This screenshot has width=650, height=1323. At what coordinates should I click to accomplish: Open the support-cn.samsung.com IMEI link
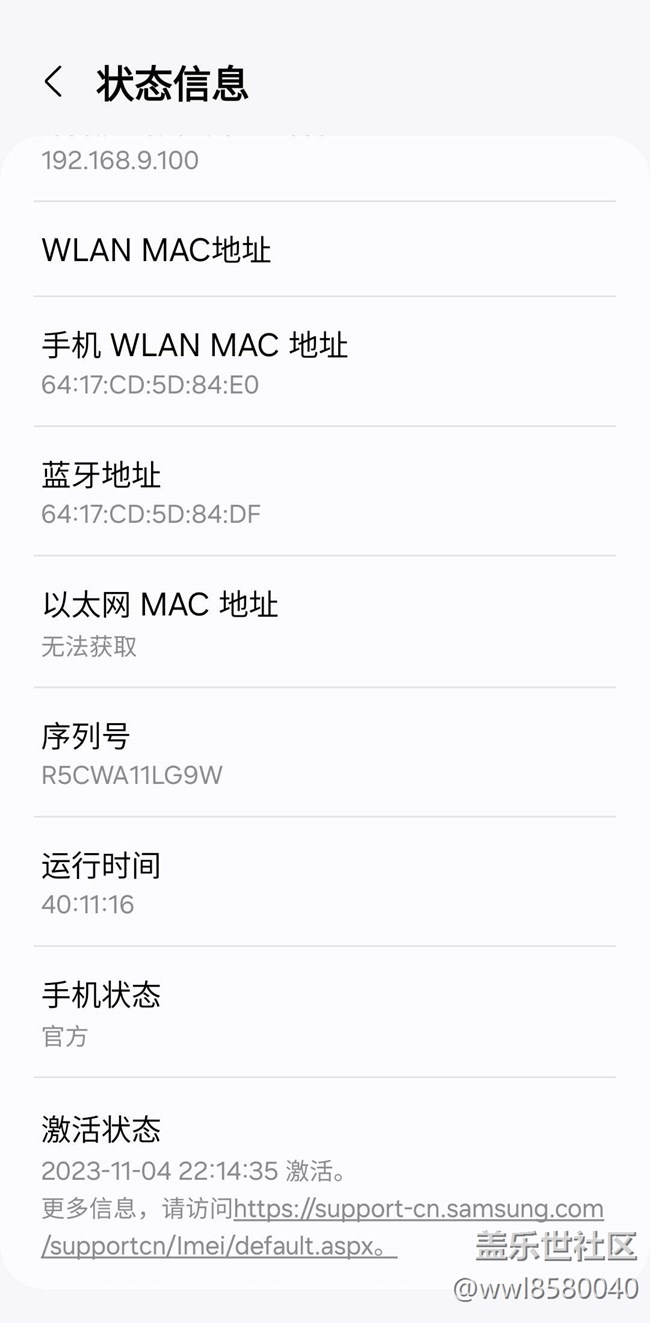click(418, 1210)
